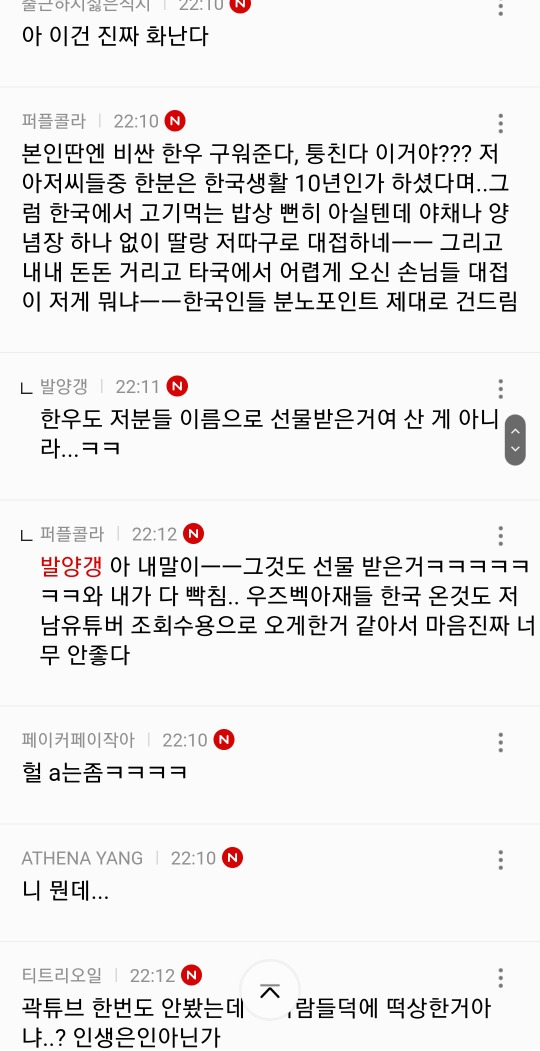Open options for 퍼플콜라's 22:12 reply

pyautogui.click(x=500, y=536)
